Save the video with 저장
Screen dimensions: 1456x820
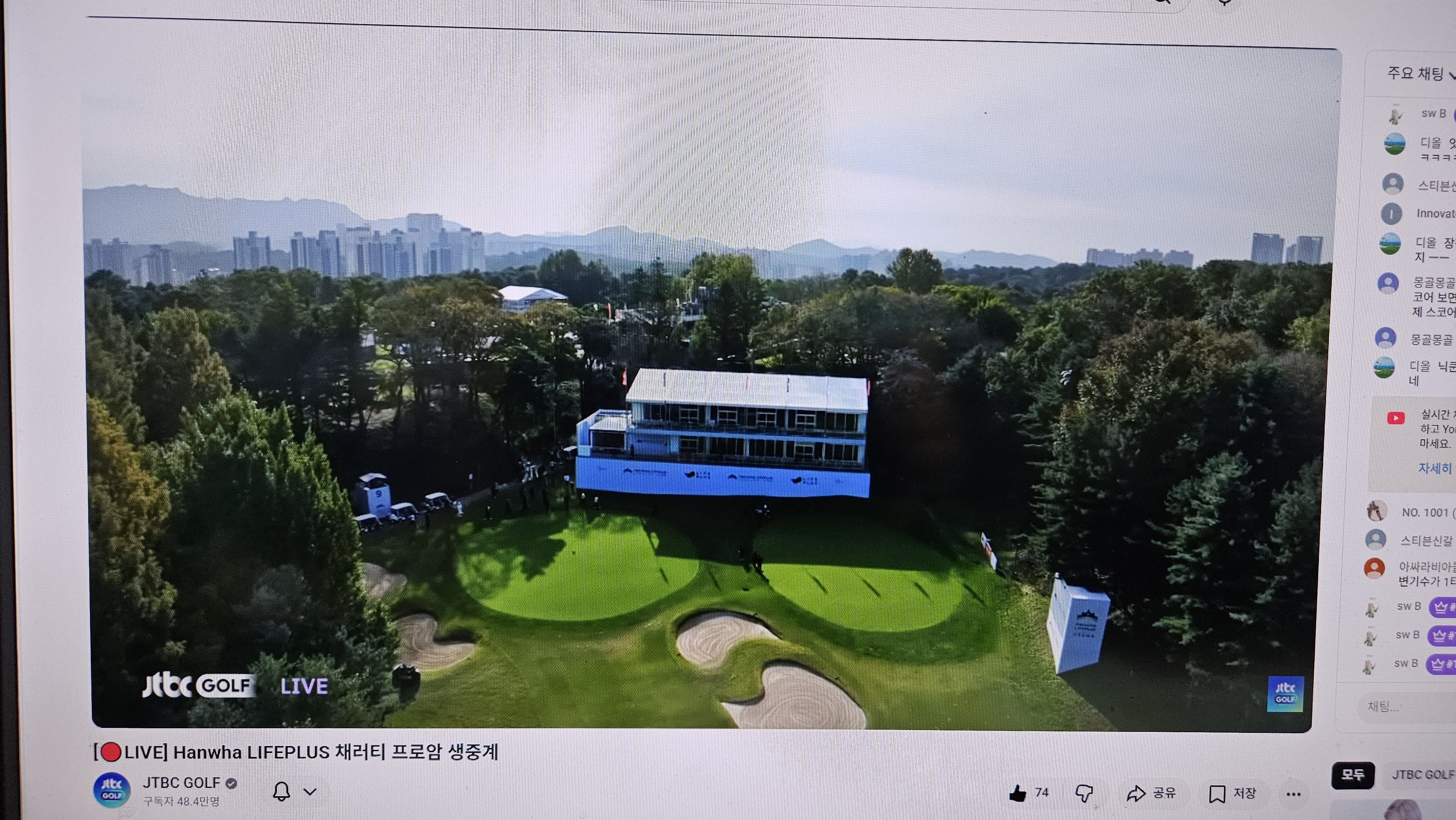pos(1232,793)
